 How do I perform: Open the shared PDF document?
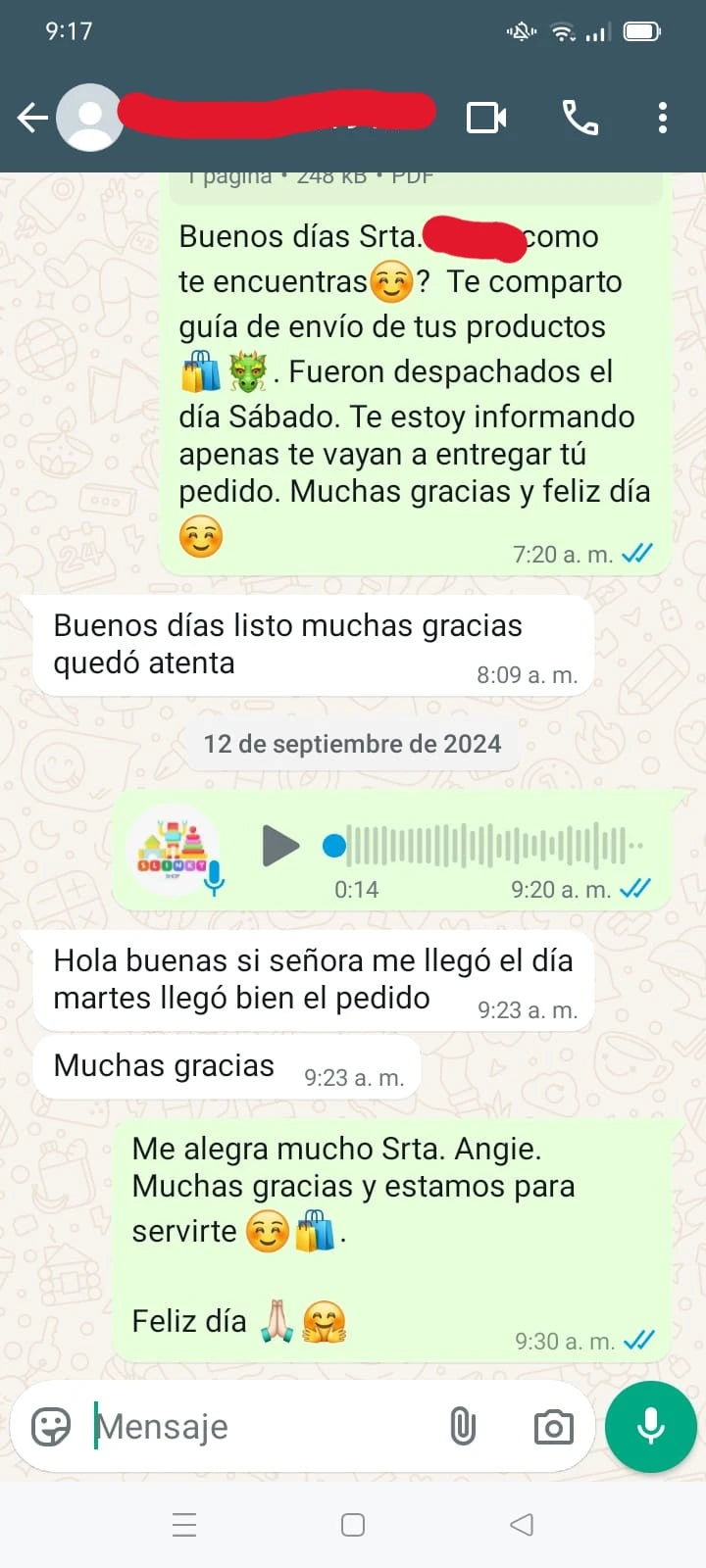412,182
